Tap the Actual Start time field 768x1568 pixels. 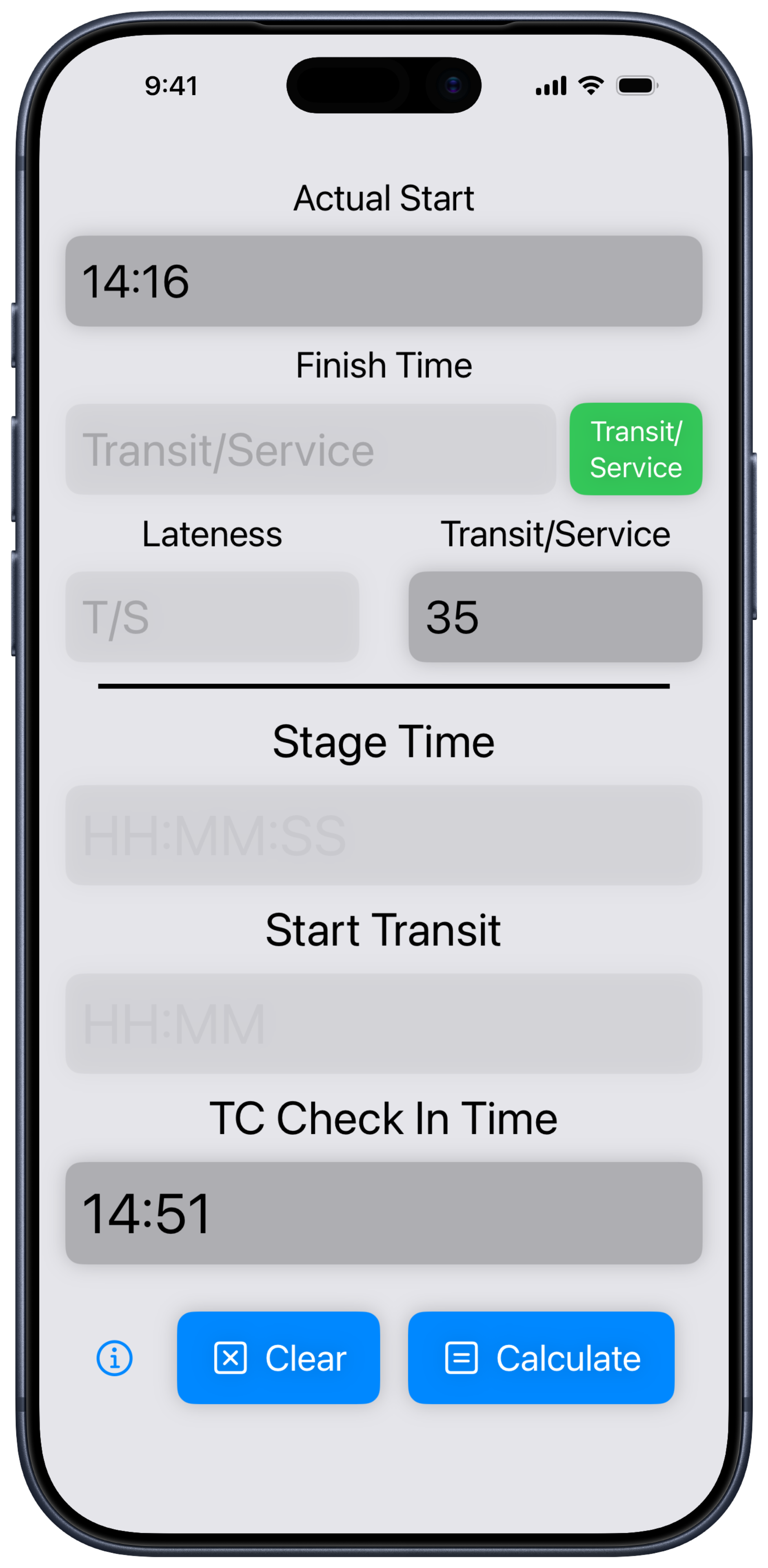tap(383, 281)
